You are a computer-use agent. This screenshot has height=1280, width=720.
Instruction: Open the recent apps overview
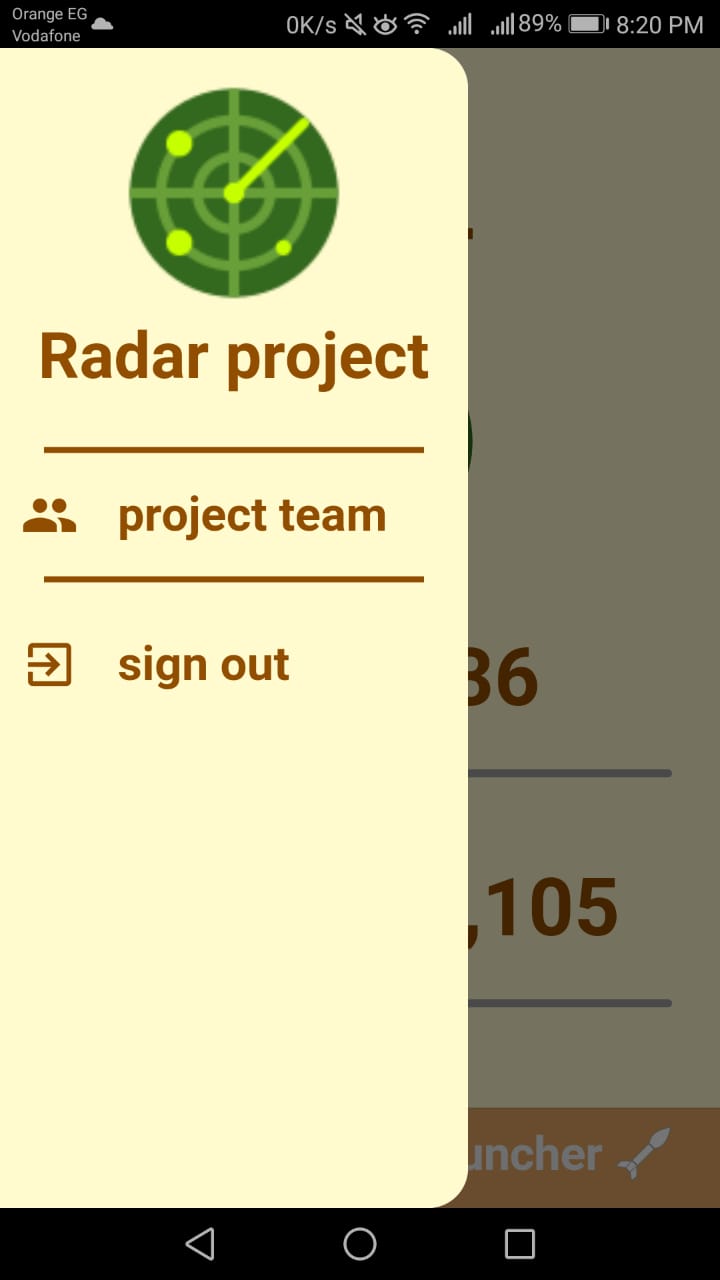click(x=519, y=1244)
